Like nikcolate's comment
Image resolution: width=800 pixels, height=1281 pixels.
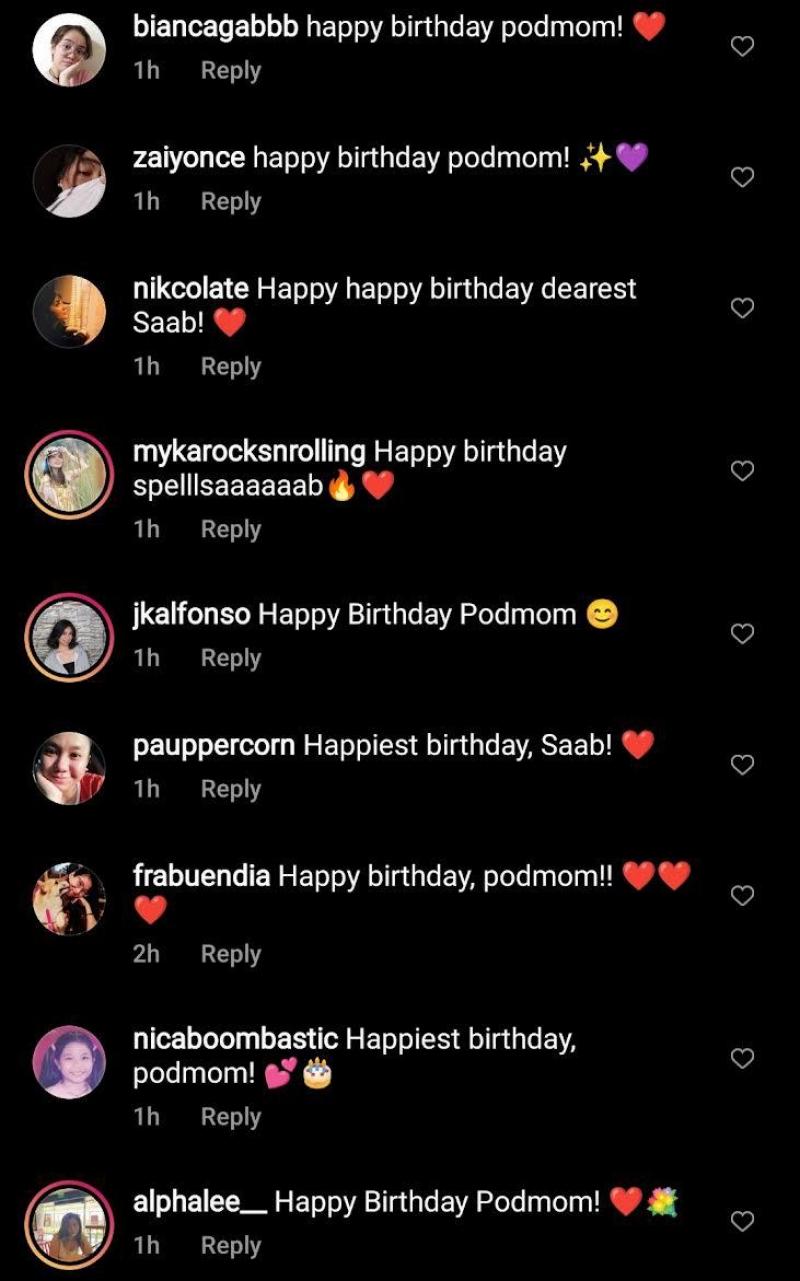[x=742, y=308]
